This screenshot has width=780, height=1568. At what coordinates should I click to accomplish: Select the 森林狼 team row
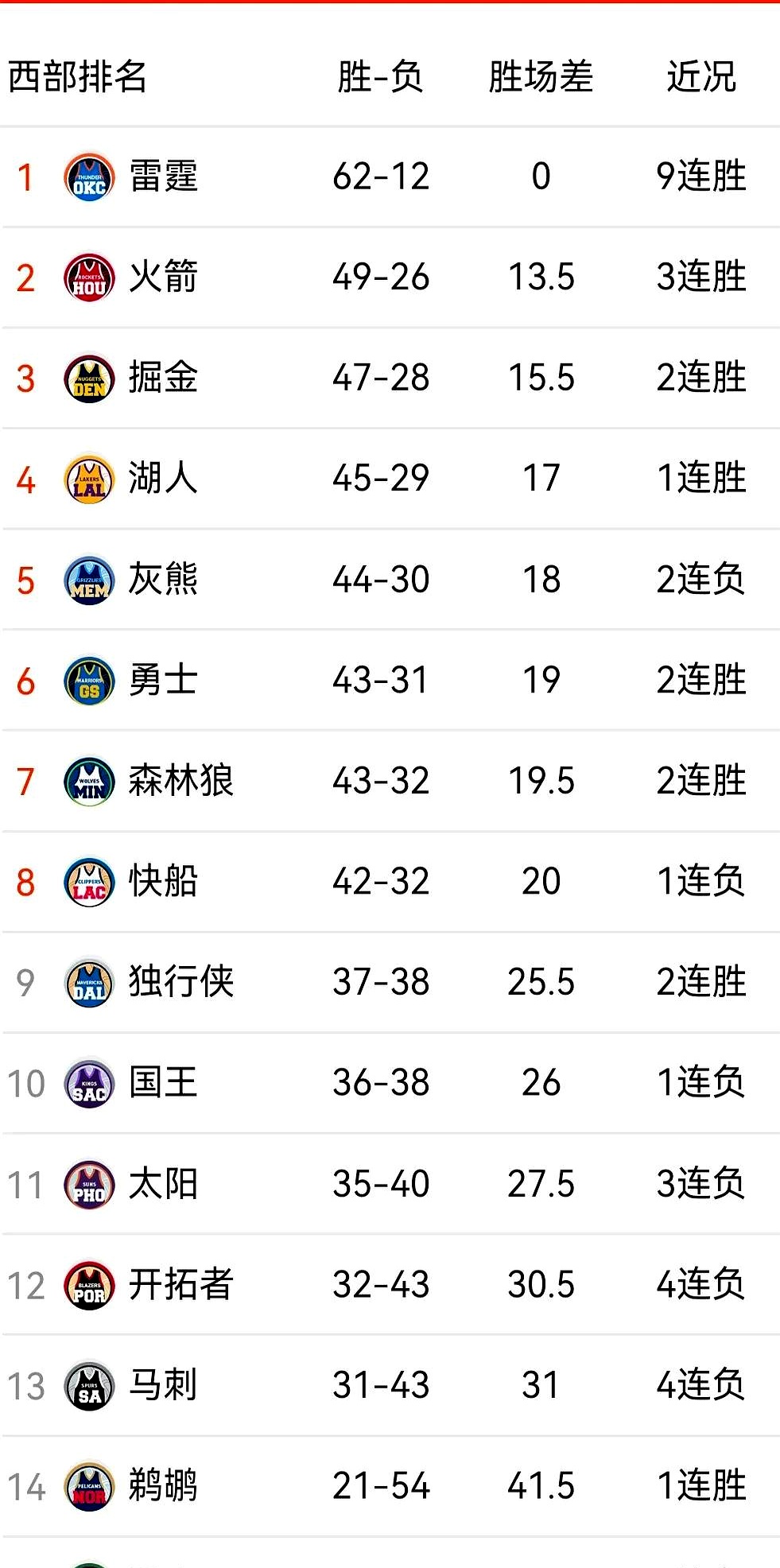(x=181, y=781)
